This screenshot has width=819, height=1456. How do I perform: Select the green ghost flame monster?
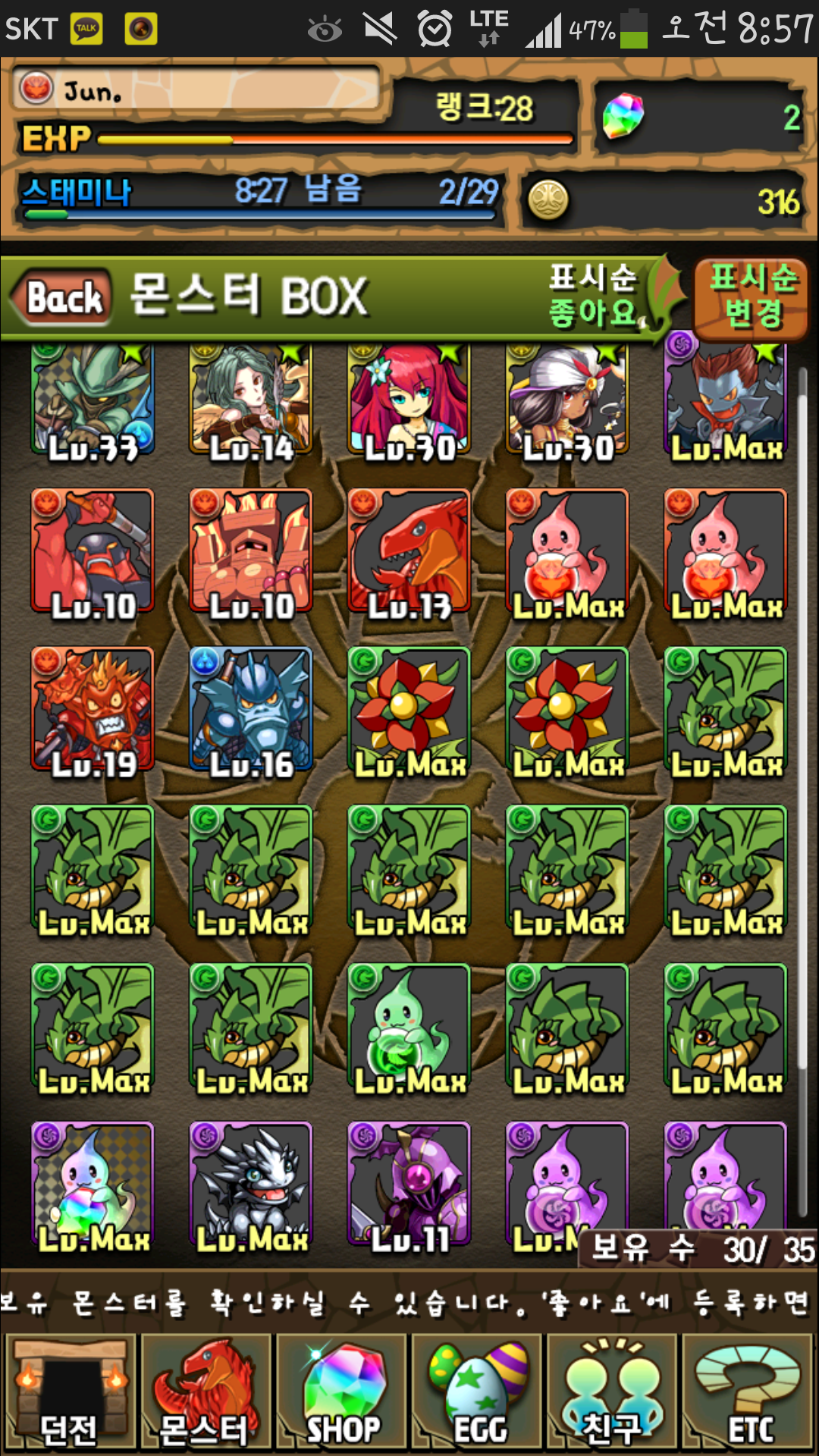tap(409, 1028)
